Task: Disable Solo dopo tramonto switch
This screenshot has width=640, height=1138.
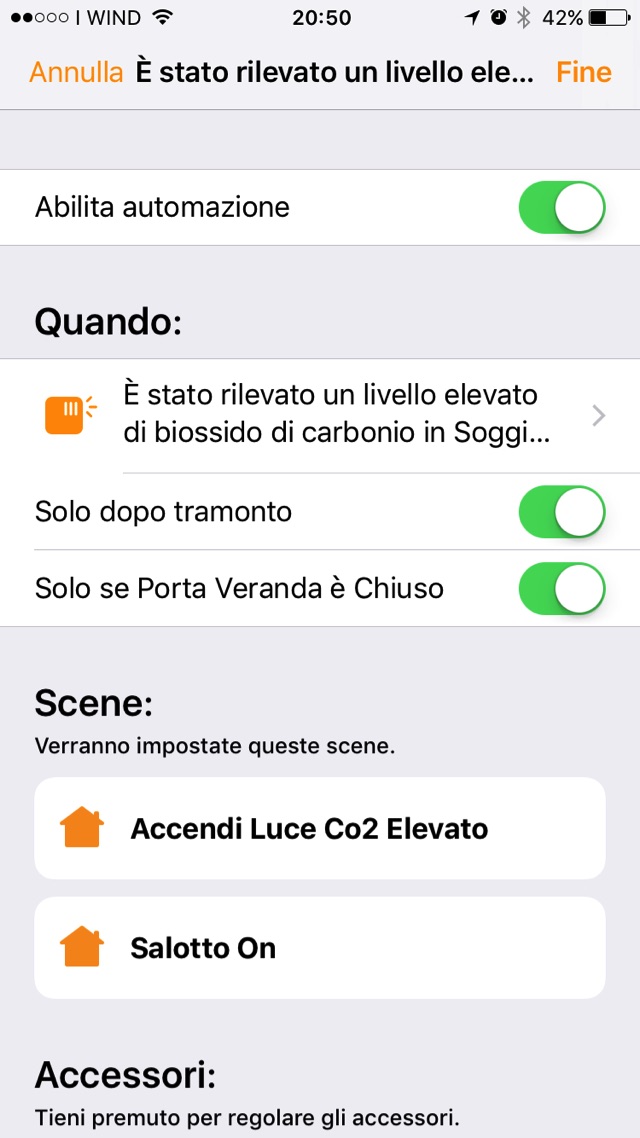Action: [x=561, y=512]
